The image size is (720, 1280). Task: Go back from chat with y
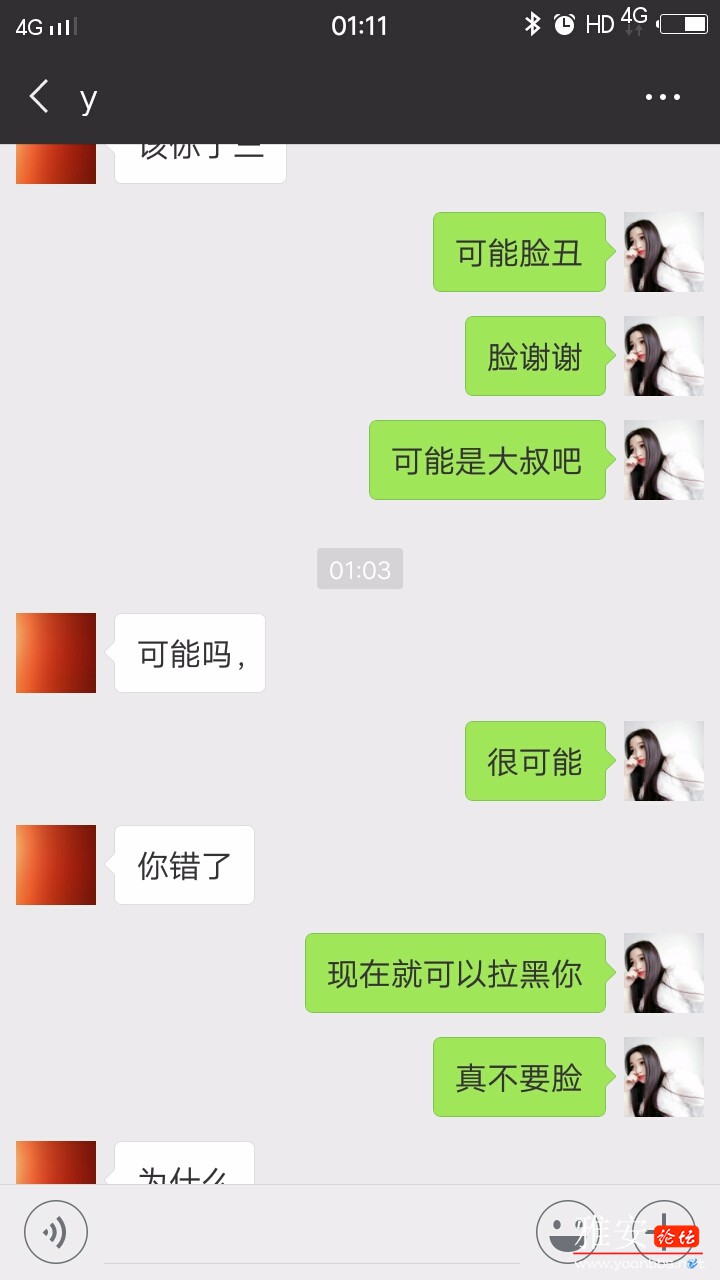[x=39, y=97]
